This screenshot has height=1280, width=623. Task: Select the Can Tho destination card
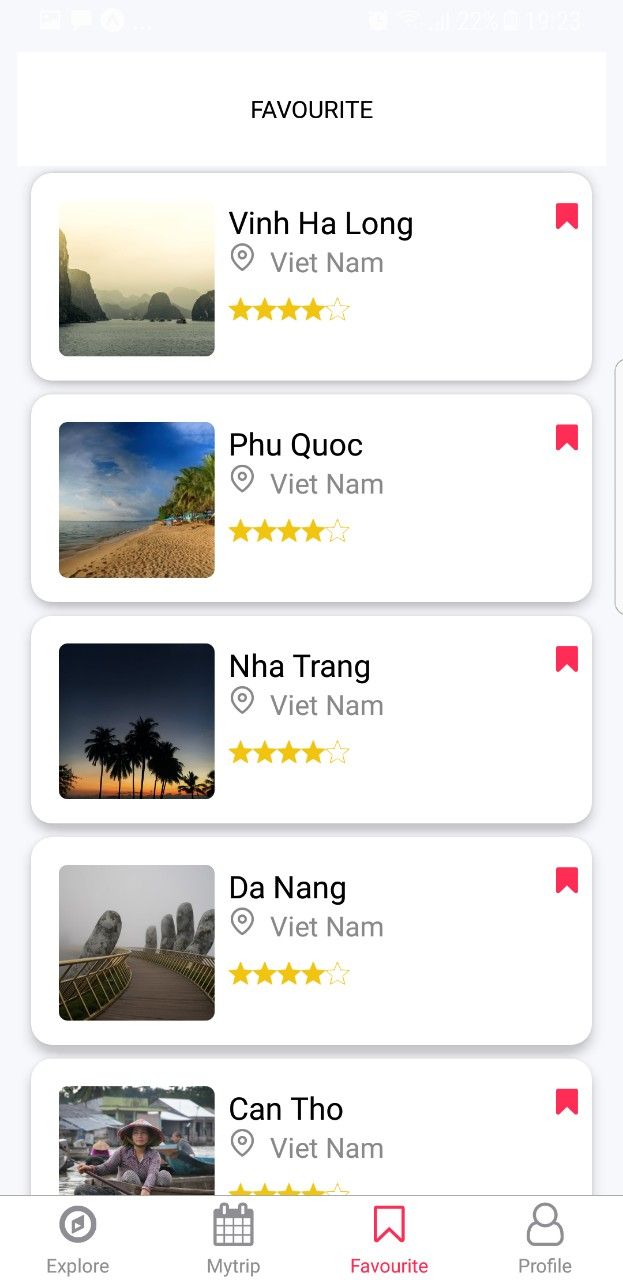click(311, 1127)
